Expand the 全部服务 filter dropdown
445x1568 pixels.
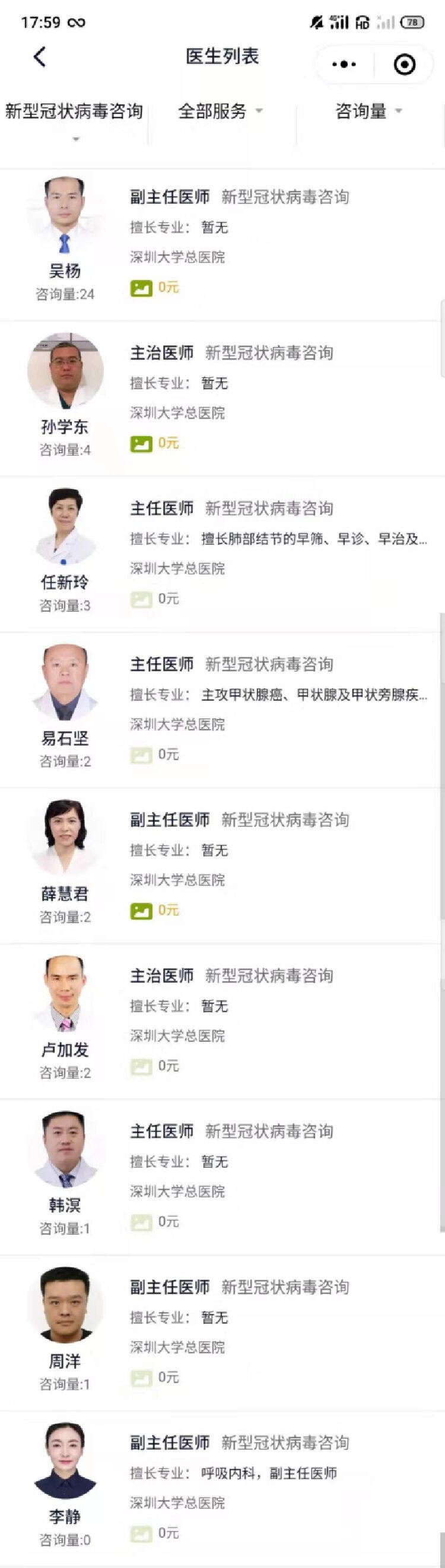[220, 112]
